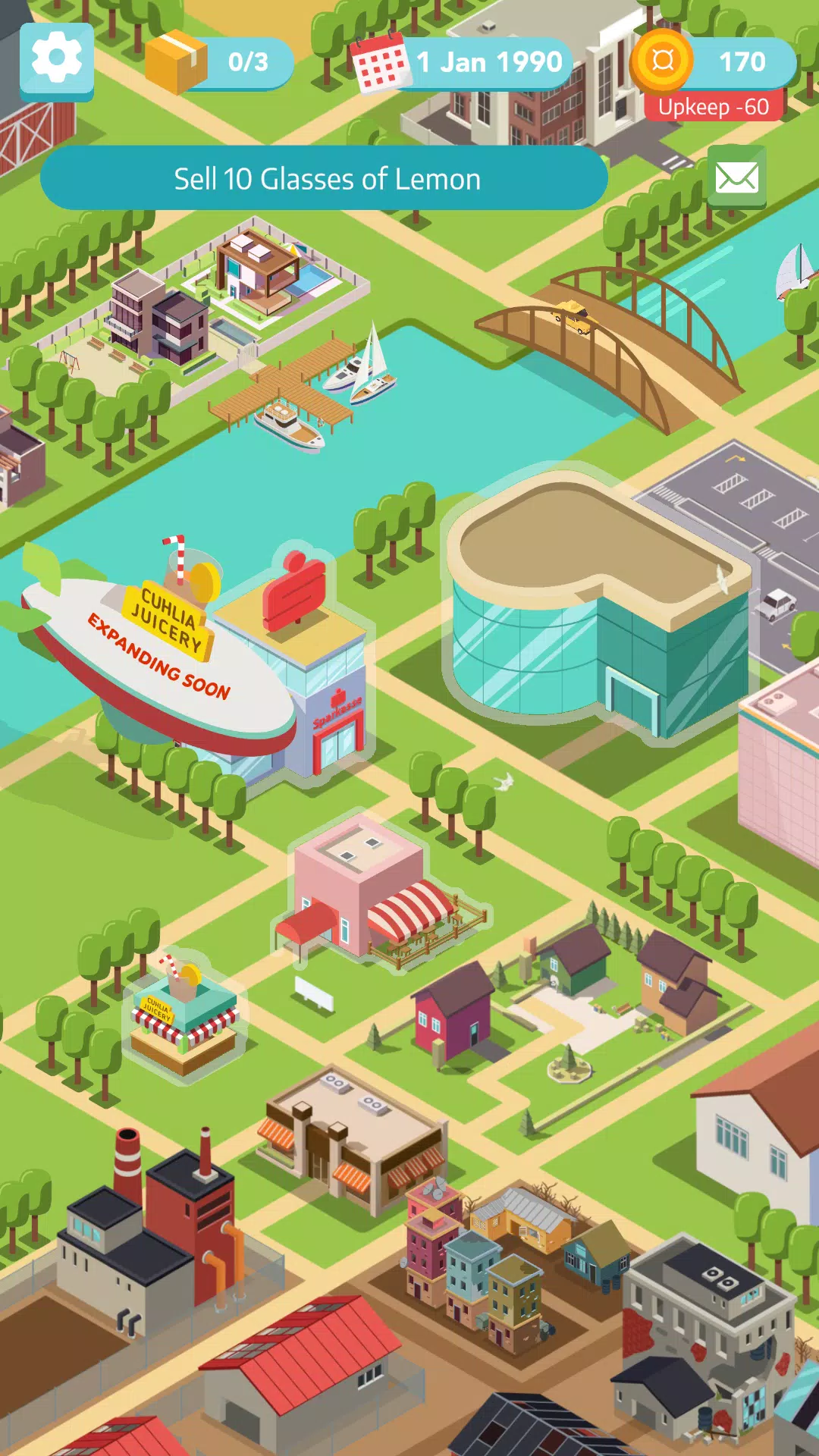Open the settings gear
819x1456 pixels.
pos(57,60)
